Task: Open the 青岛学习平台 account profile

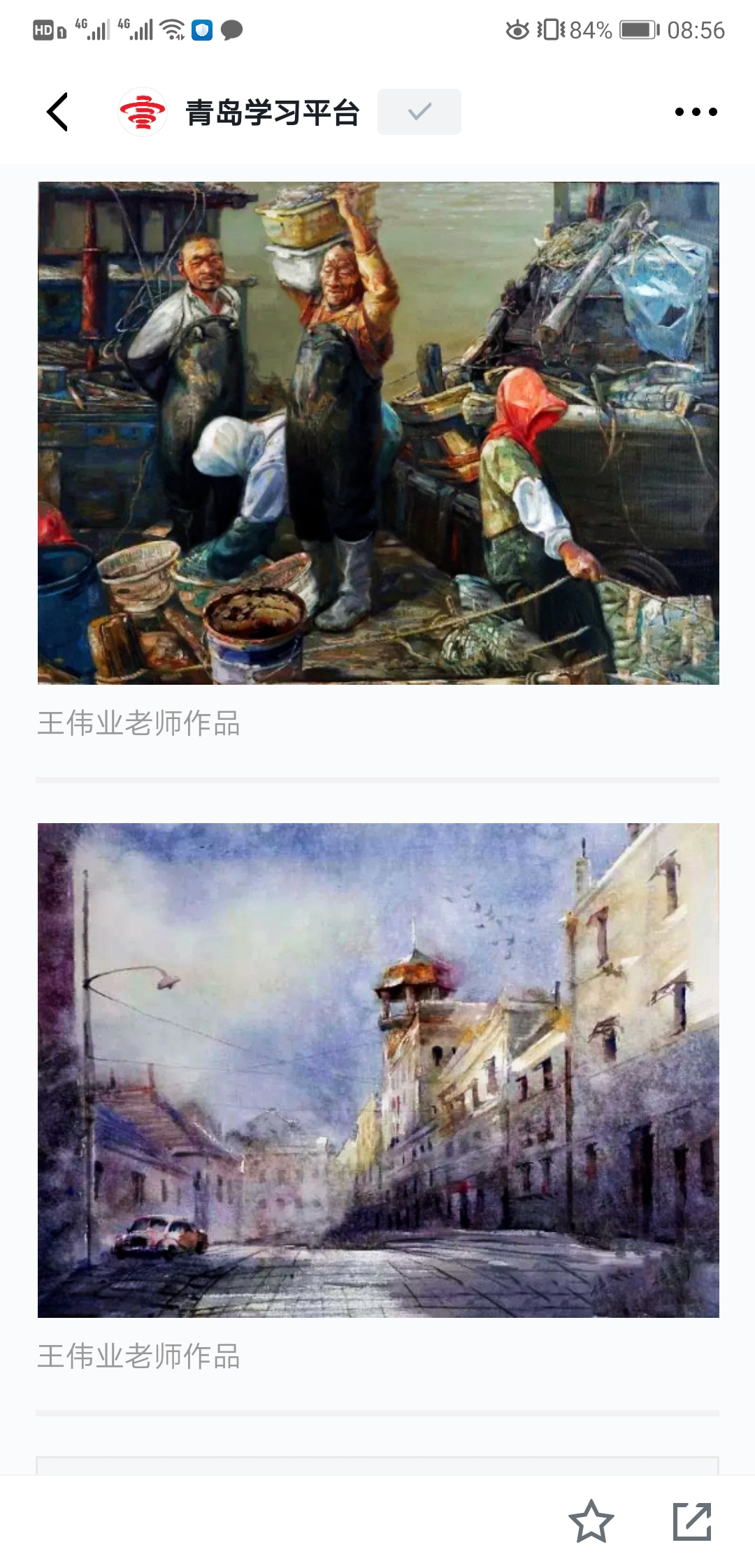Action: pos(271,112)
